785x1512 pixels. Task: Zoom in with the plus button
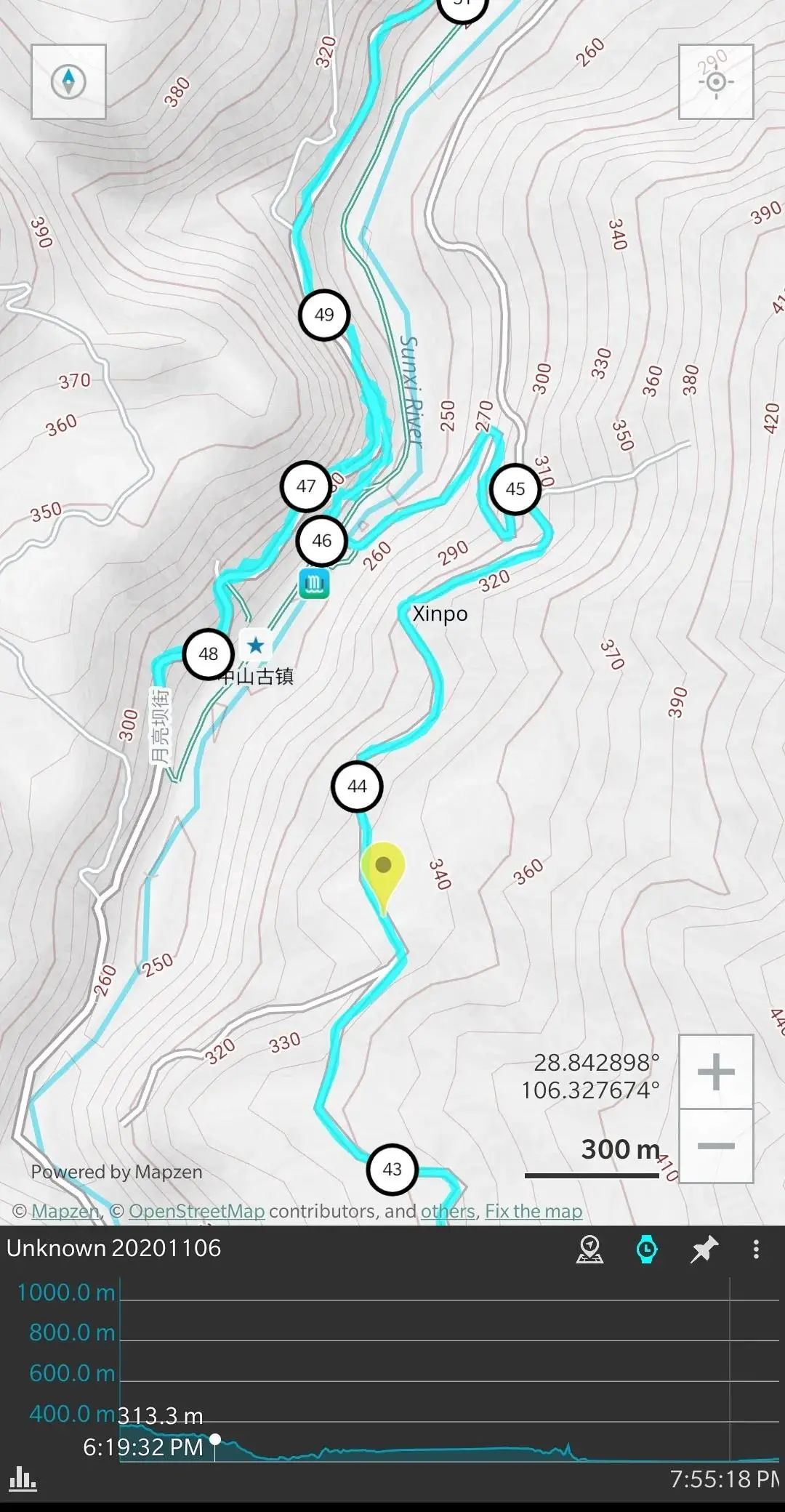[715, 1071]
